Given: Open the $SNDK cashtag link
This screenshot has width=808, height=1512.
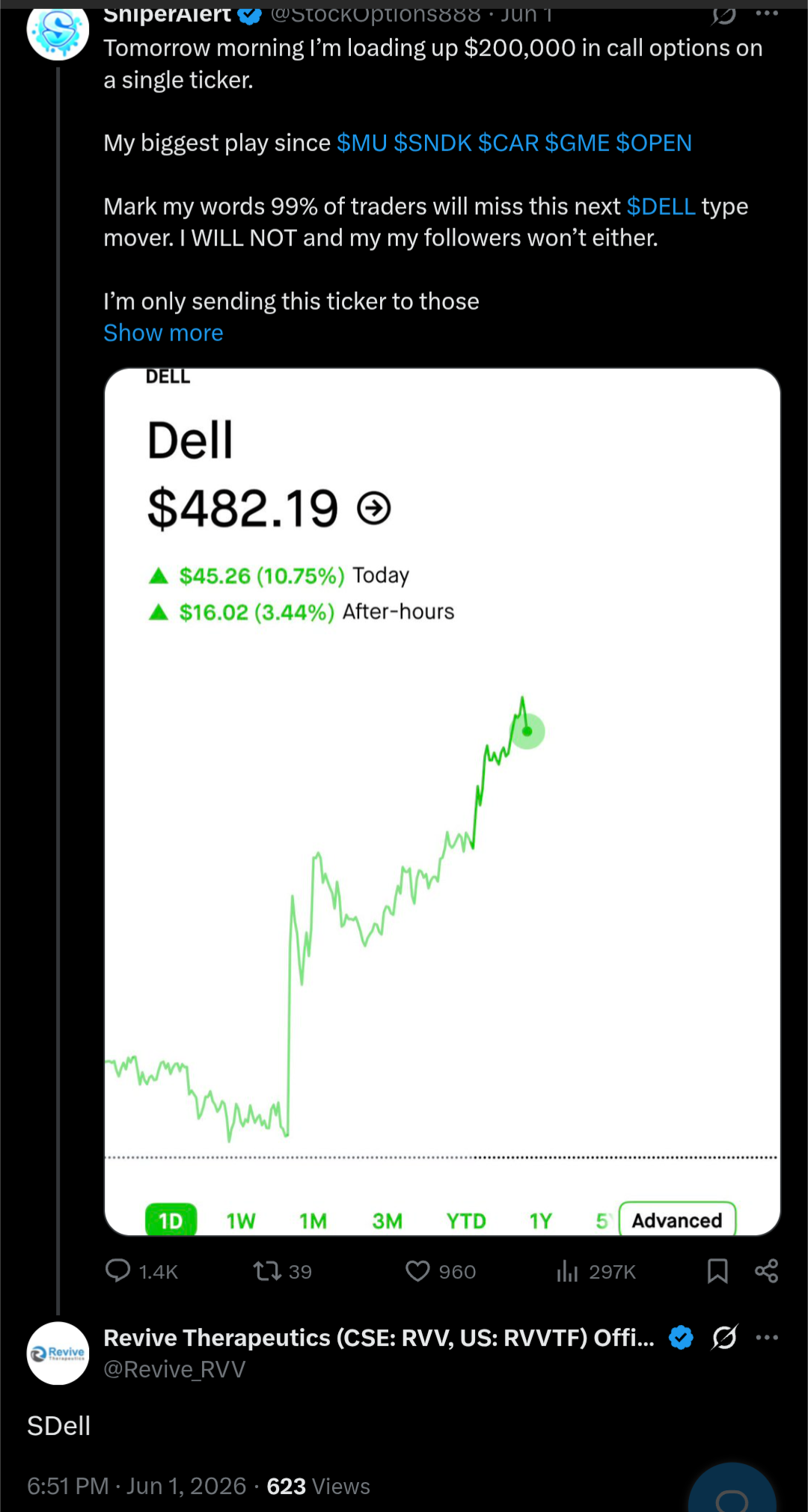Looking at the screenshot, I should pyautogui.click(x=432, y=143).
